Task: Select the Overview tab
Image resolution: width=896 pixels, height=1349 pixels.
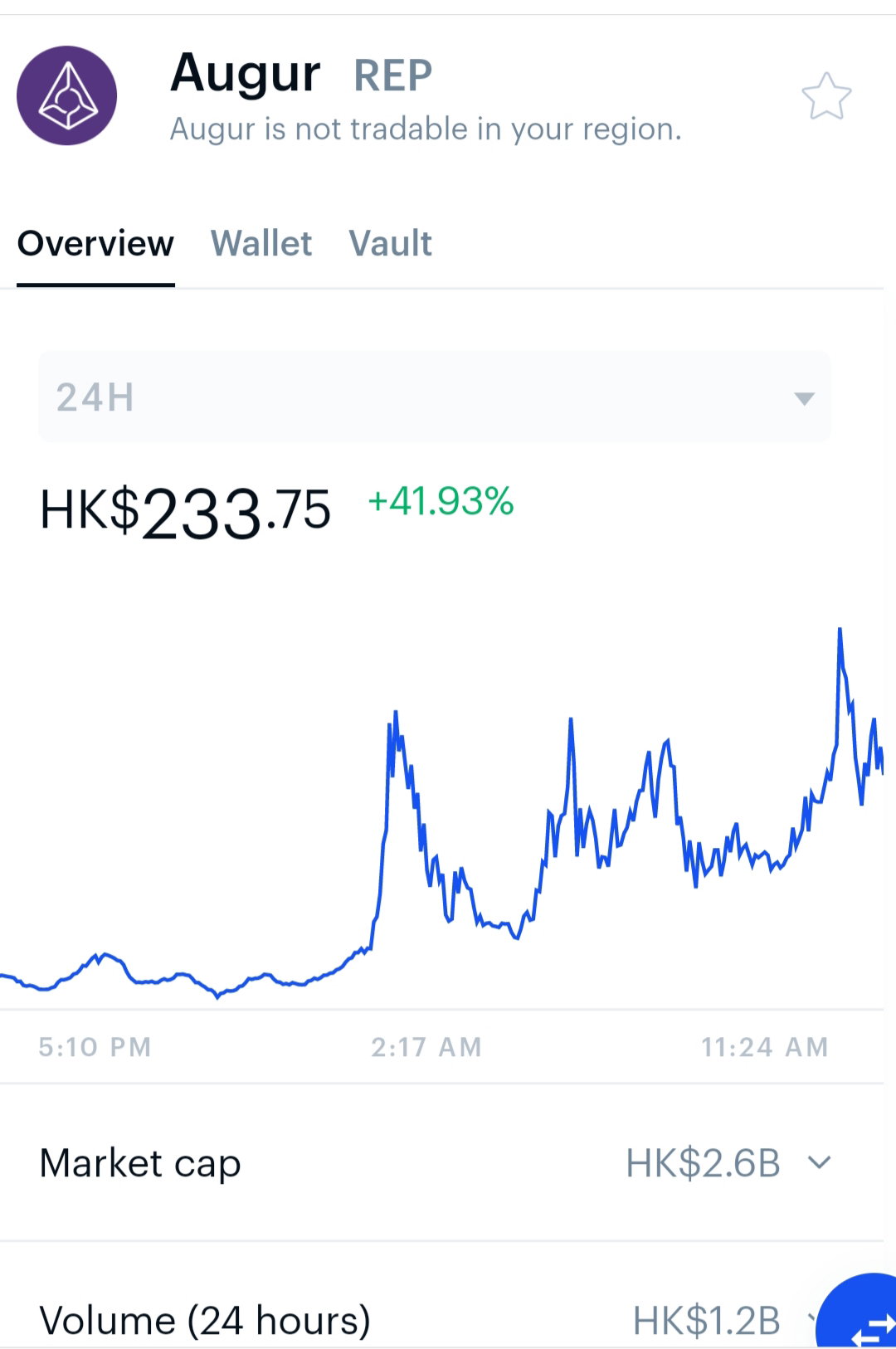Action: tap(95, 244)
